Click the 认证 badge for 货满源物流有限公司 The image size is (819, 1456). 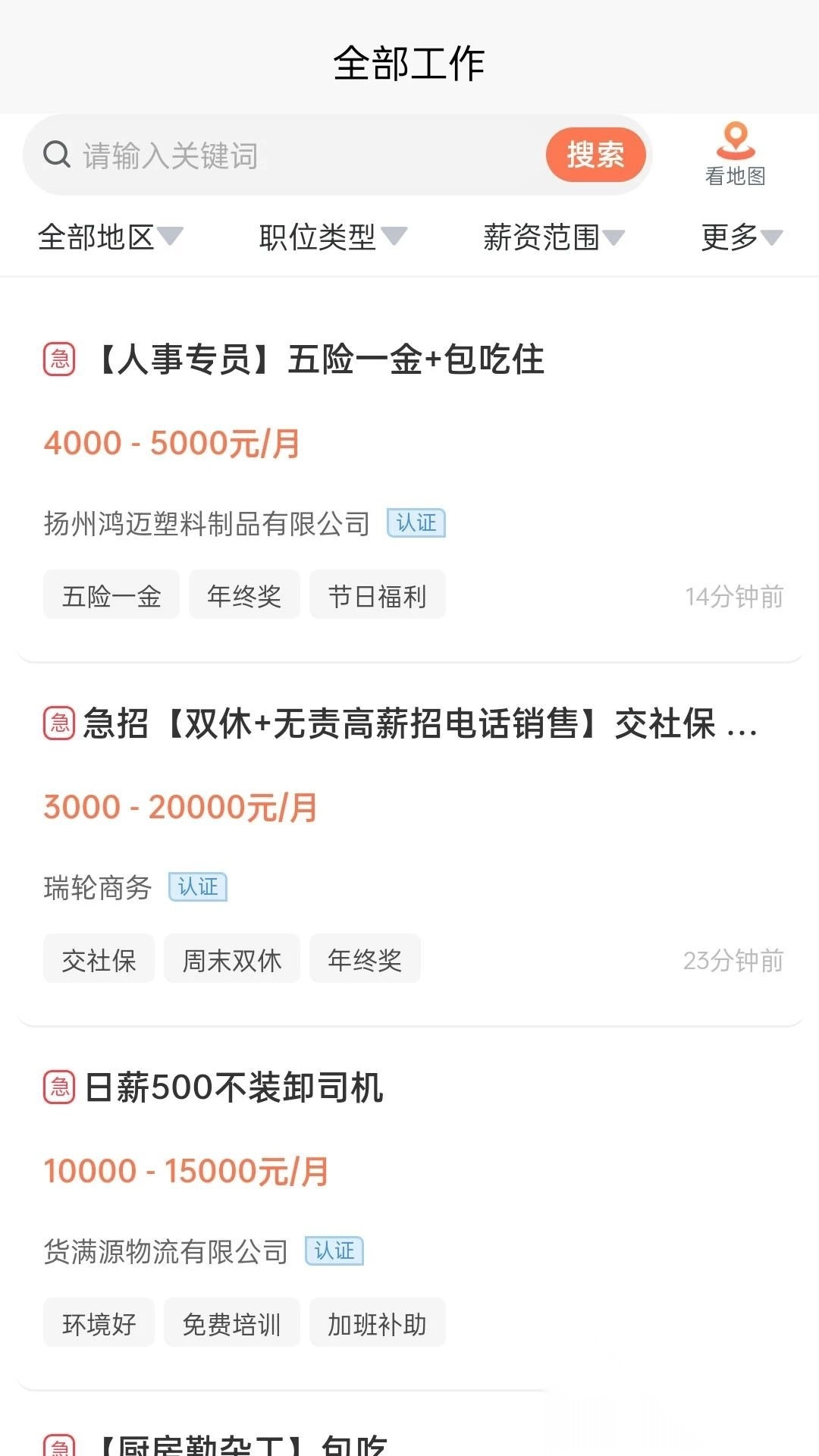pos(334,1251)
